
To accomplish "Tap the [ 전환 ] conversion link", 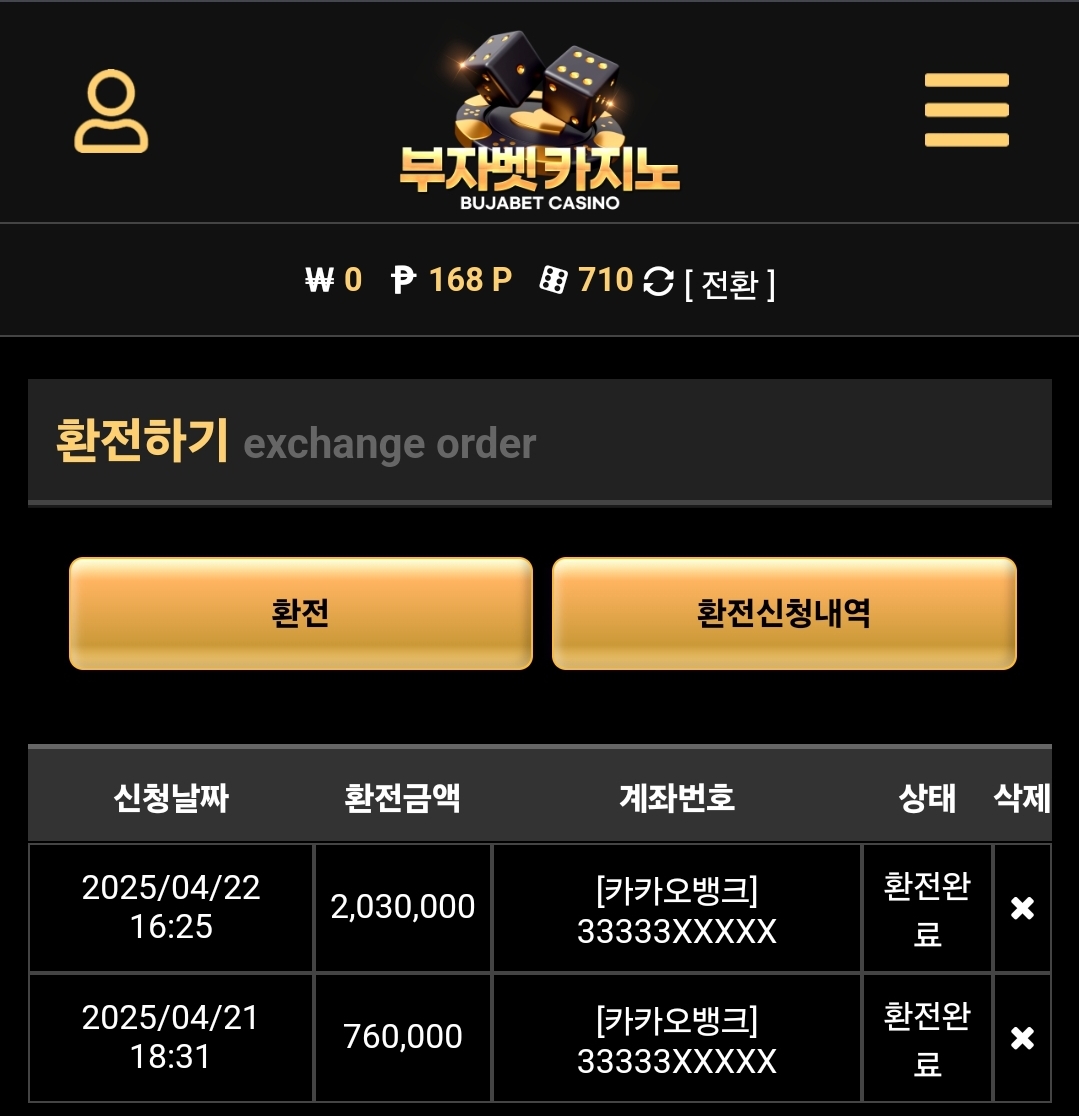I will click(730, 284).
